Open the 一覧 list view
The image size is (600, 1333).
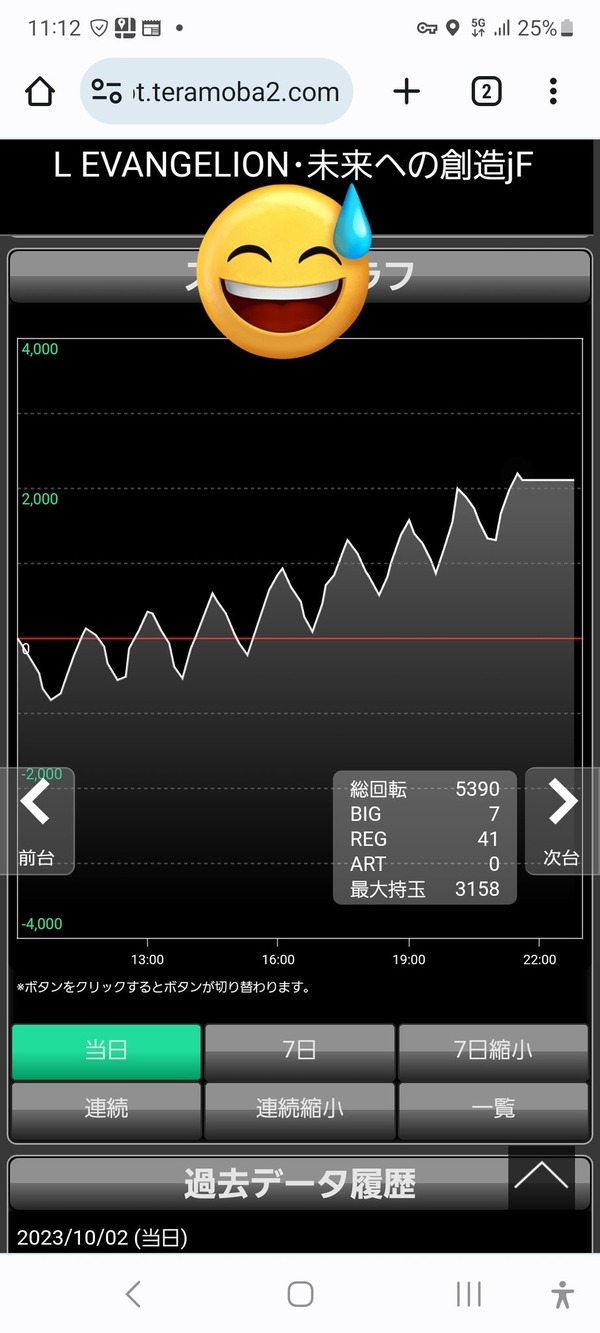click(x=493, y=1109)
